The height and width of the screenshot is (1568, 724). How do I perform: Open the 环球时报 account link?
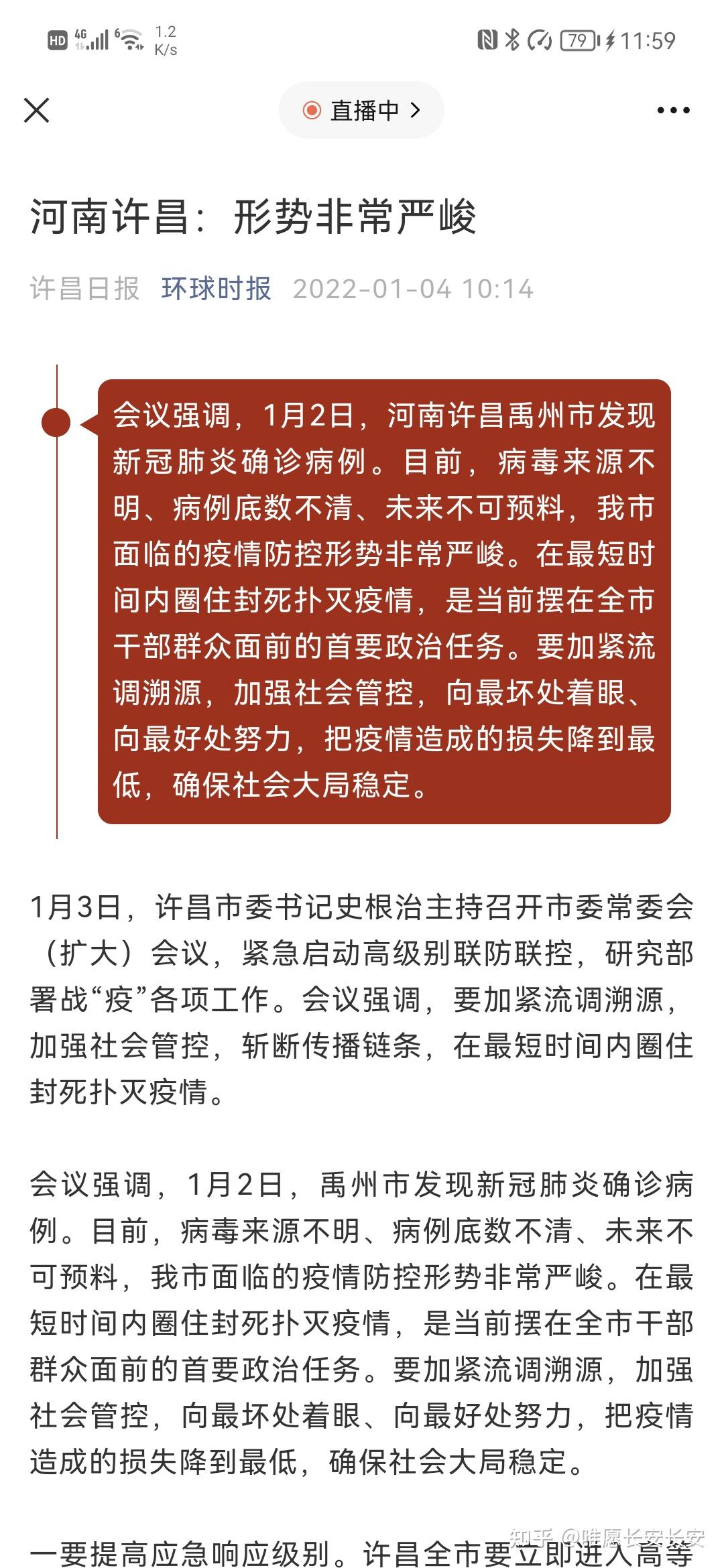[x=217, y=289]
